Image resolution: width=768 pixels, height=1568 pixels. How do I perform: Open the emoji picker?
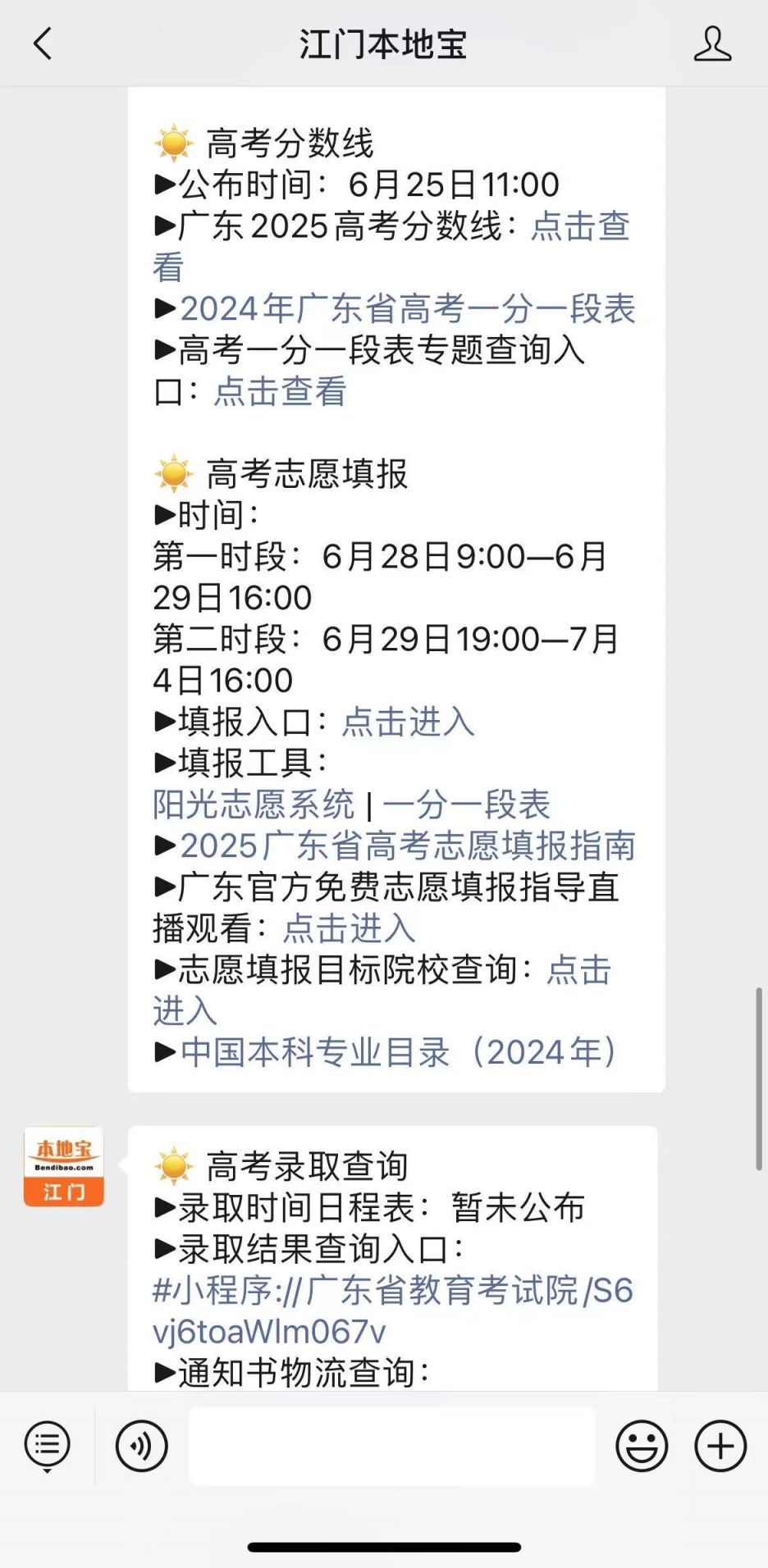(642, 1446)
